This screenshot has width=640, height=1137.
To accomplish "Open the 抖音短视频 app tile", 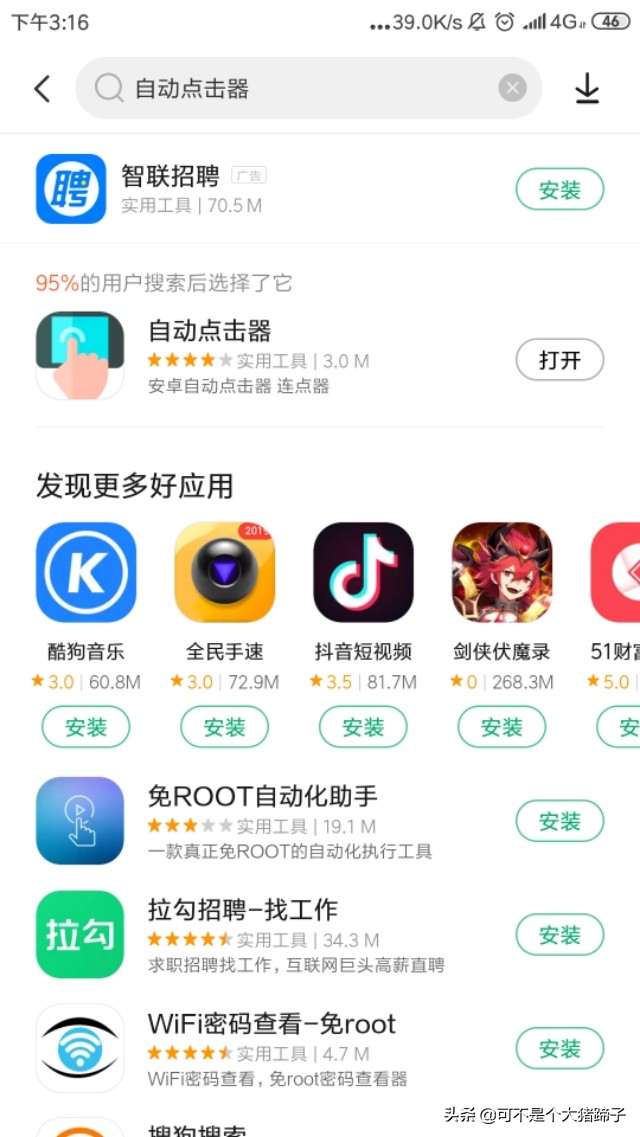I will (363, 572).
